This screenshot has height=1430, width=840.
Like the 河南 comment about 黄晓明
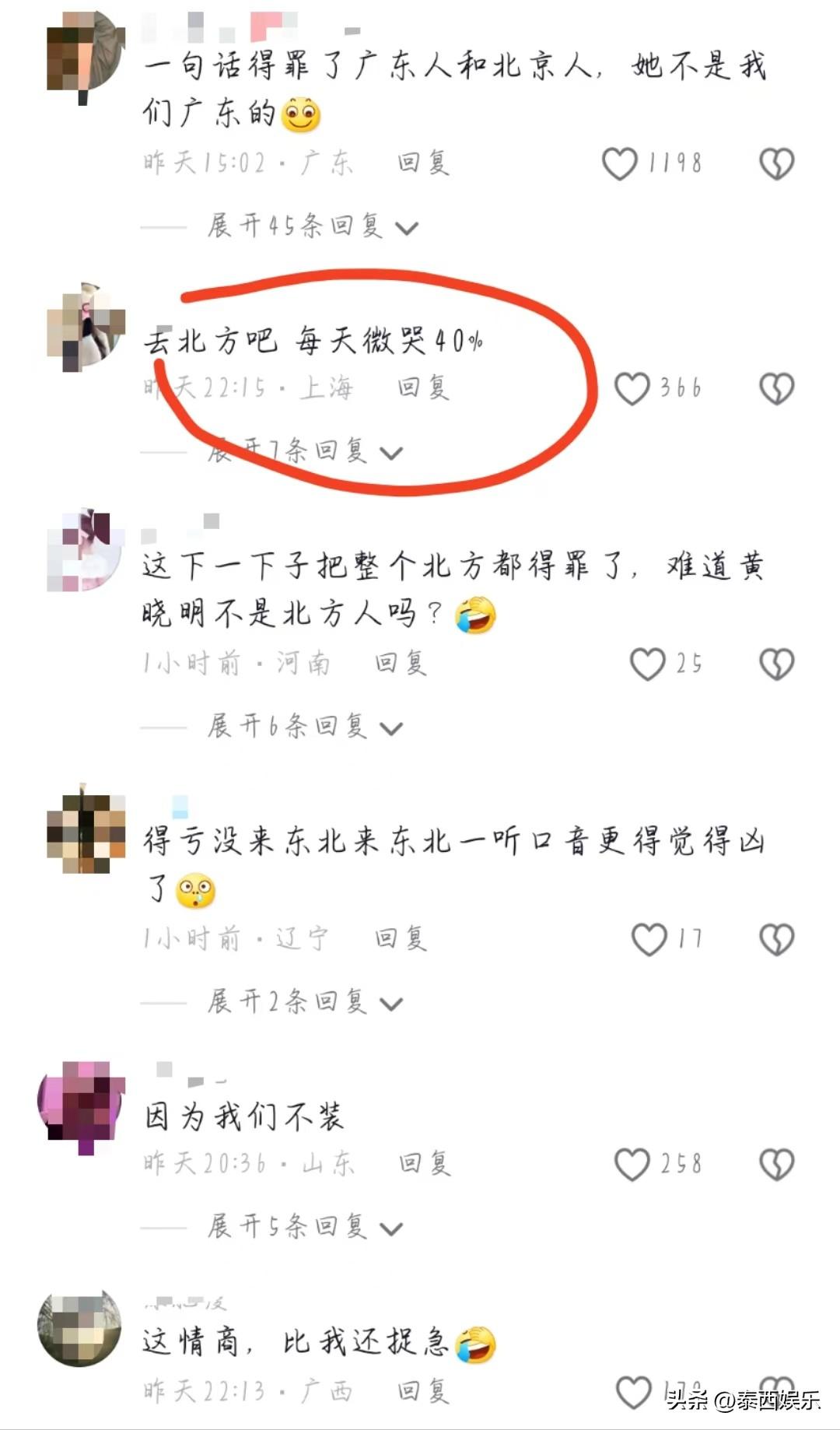click(x=647, y=664)
